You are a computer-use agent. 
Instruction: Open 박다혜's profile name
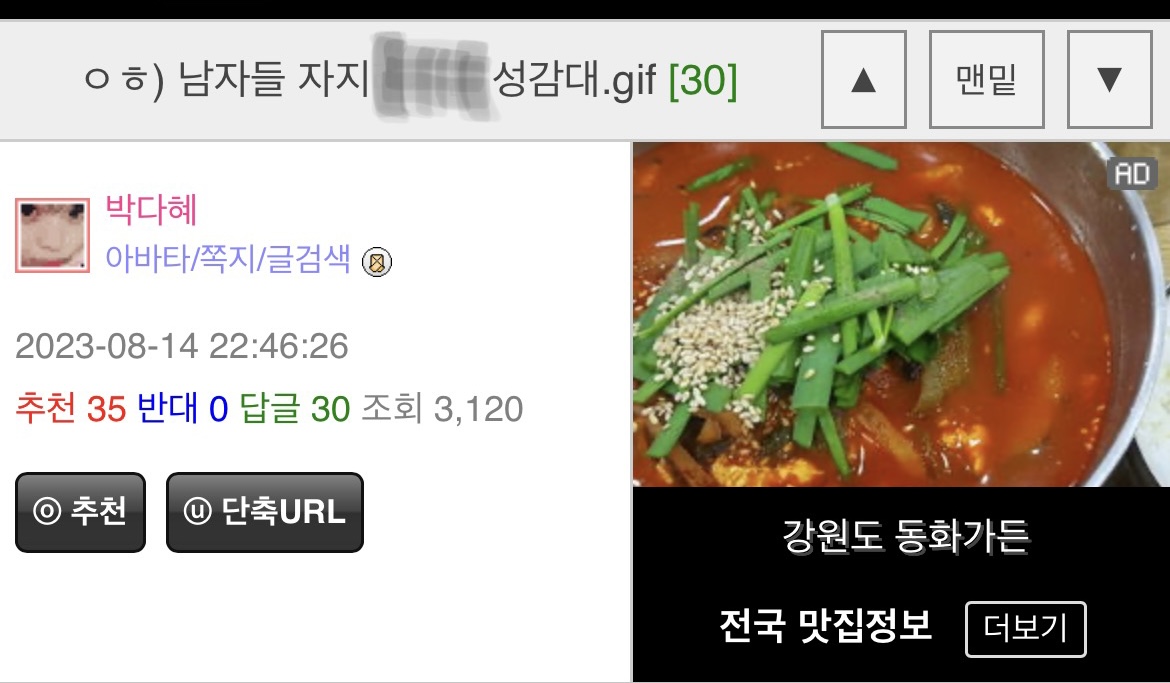coord(151,211)
